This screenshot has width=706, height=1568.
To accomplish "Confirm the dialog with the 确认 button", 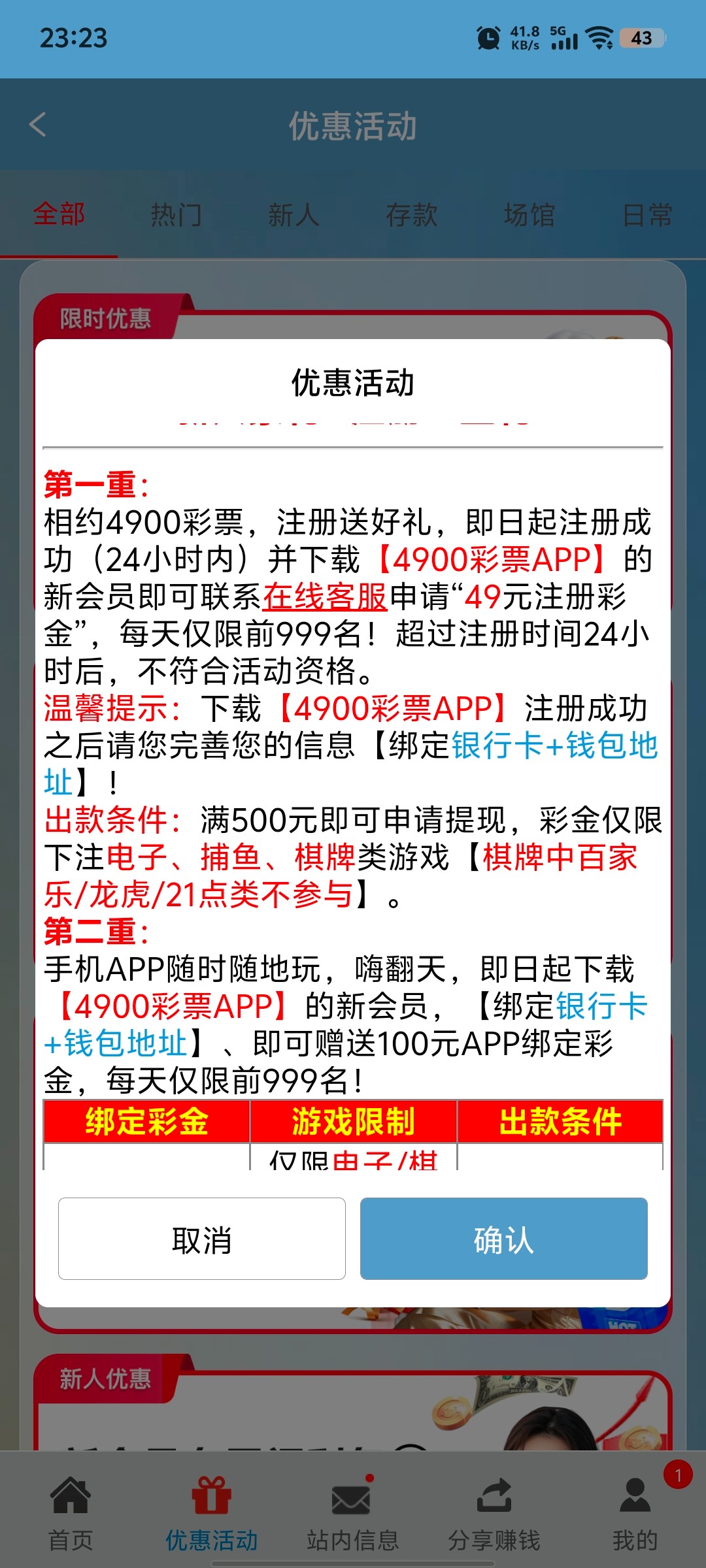I will pos(503,1239).
